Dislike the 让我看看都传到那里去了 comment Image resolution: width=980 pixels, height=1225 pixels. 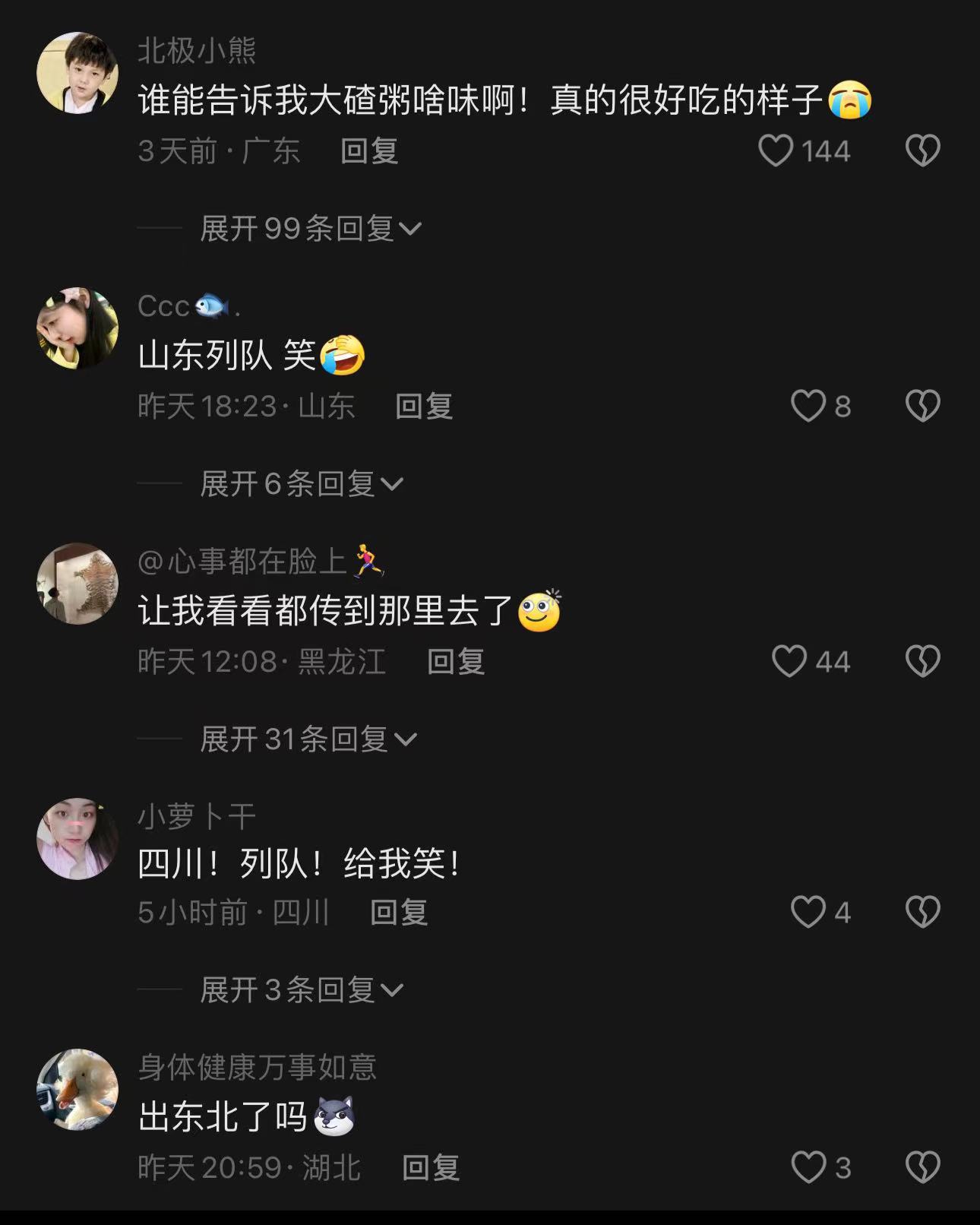(x=922, y=661)
